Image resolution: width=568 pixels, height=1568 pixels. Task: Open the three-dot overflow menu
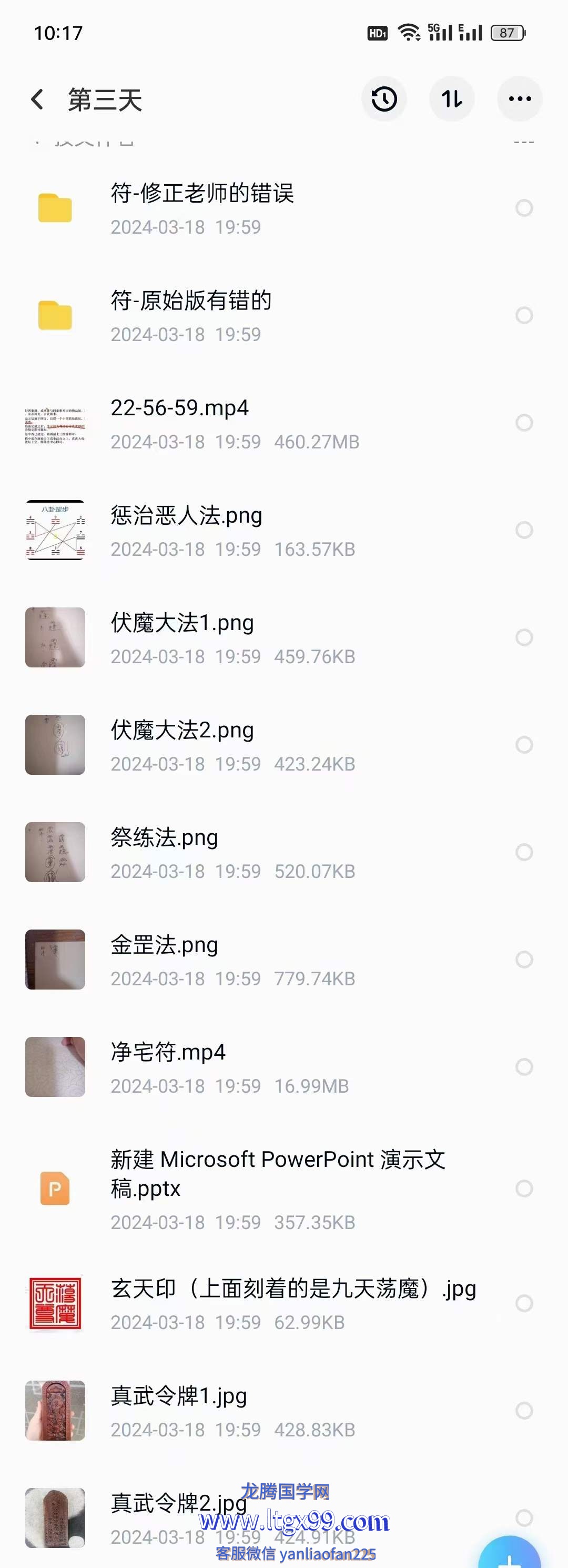click(x=519, y=99)
